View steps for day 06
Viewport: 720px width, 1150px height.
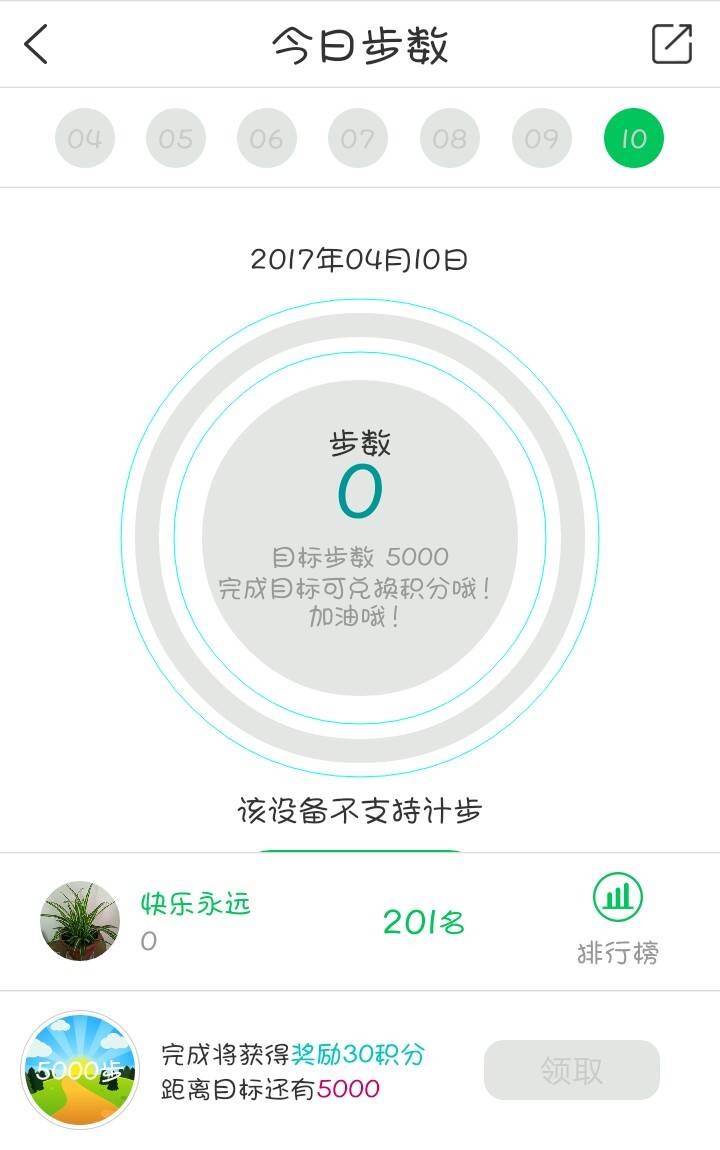point(267,138)
